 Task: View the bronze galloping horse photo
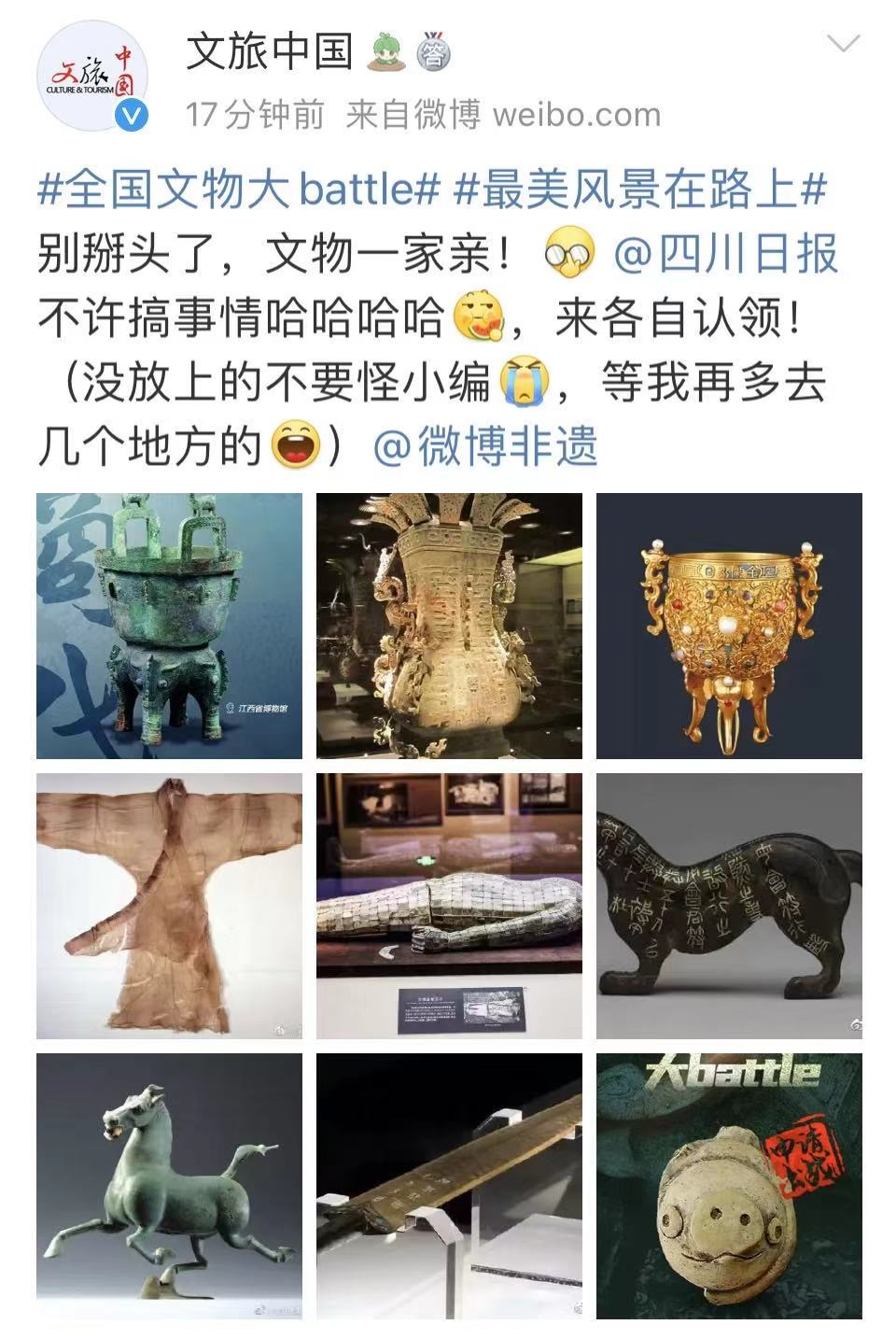pos(169,1186)
